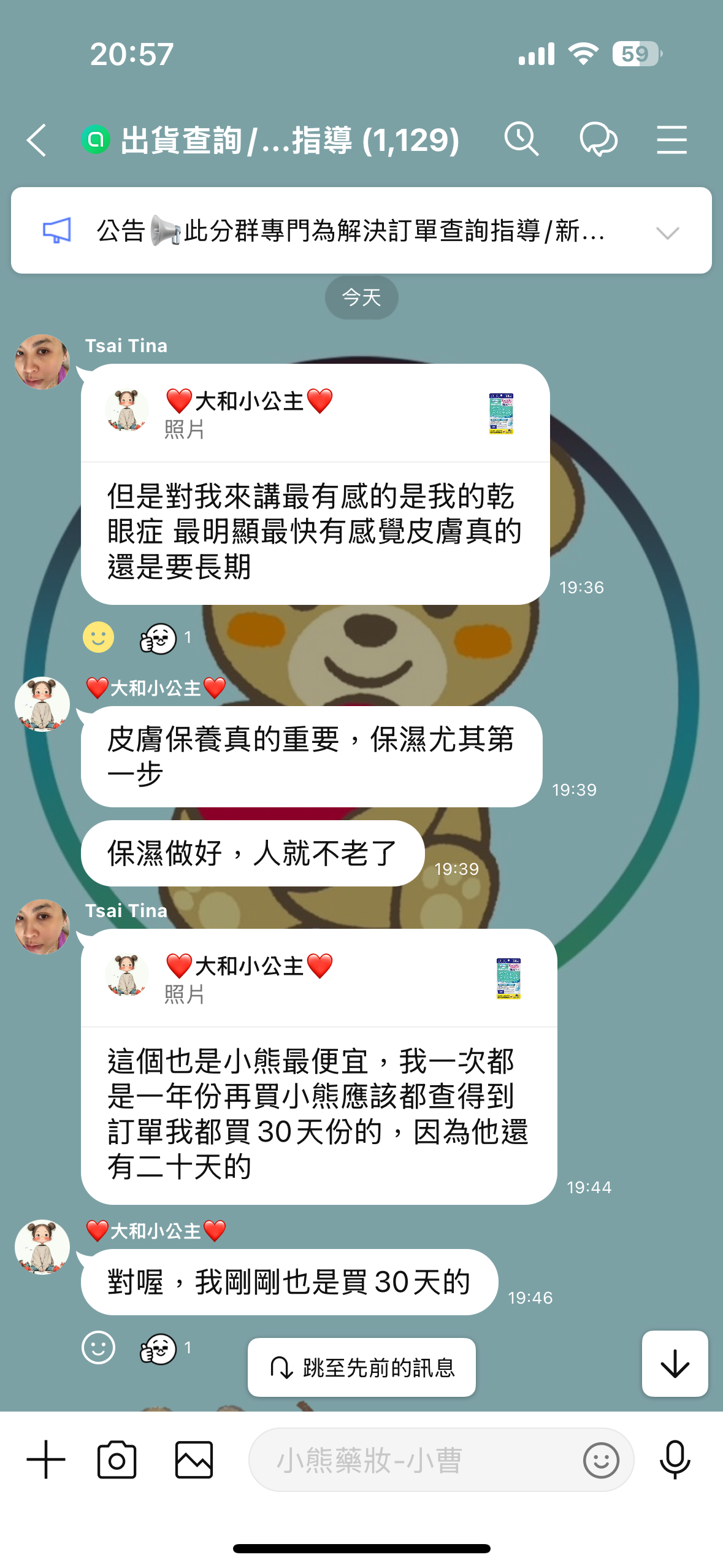Open the quoted reply in the 19:44 message
This screenshot has width=723, height=1568.
click(318, 978)
